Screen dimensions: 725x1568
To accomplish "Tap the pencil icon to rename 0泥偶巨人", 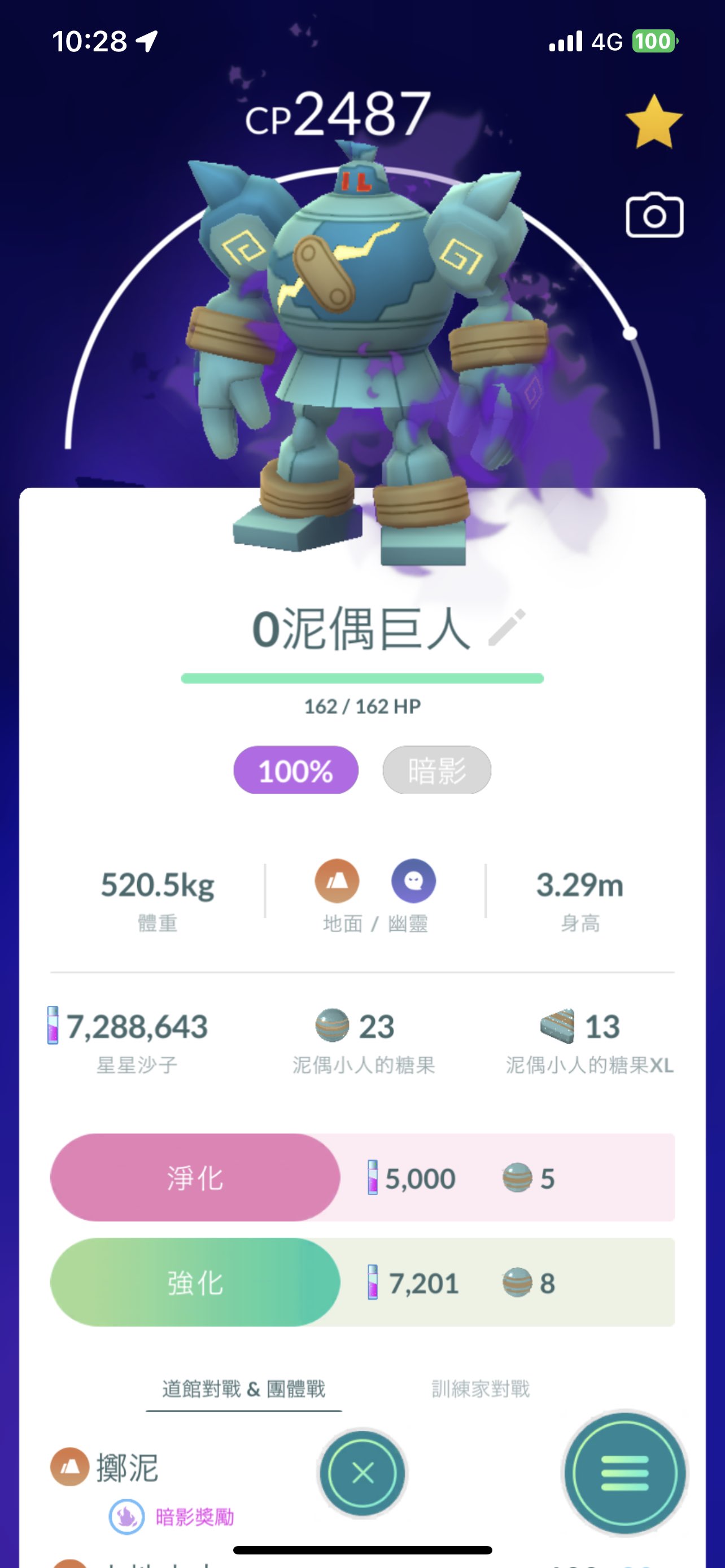I will click(506, 628).
